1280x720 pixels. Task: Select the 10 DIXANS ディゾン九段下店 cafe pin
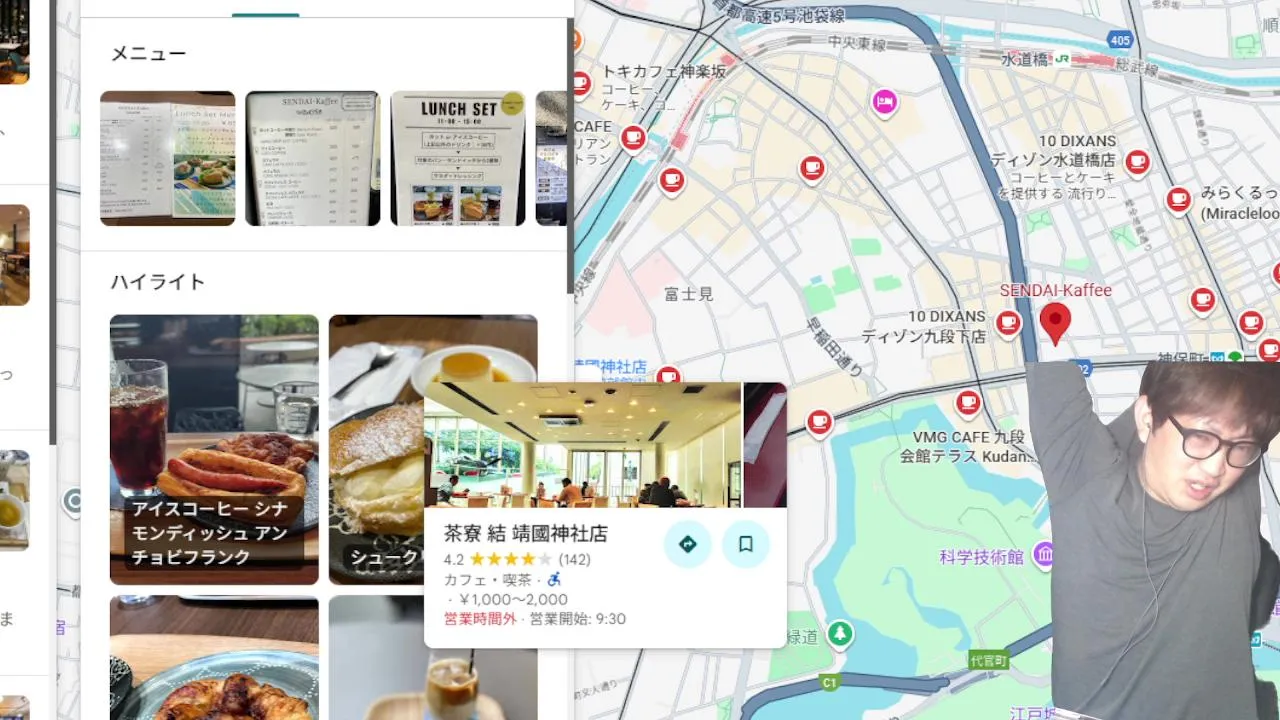pyautogui.click(x=1009, y=322)
